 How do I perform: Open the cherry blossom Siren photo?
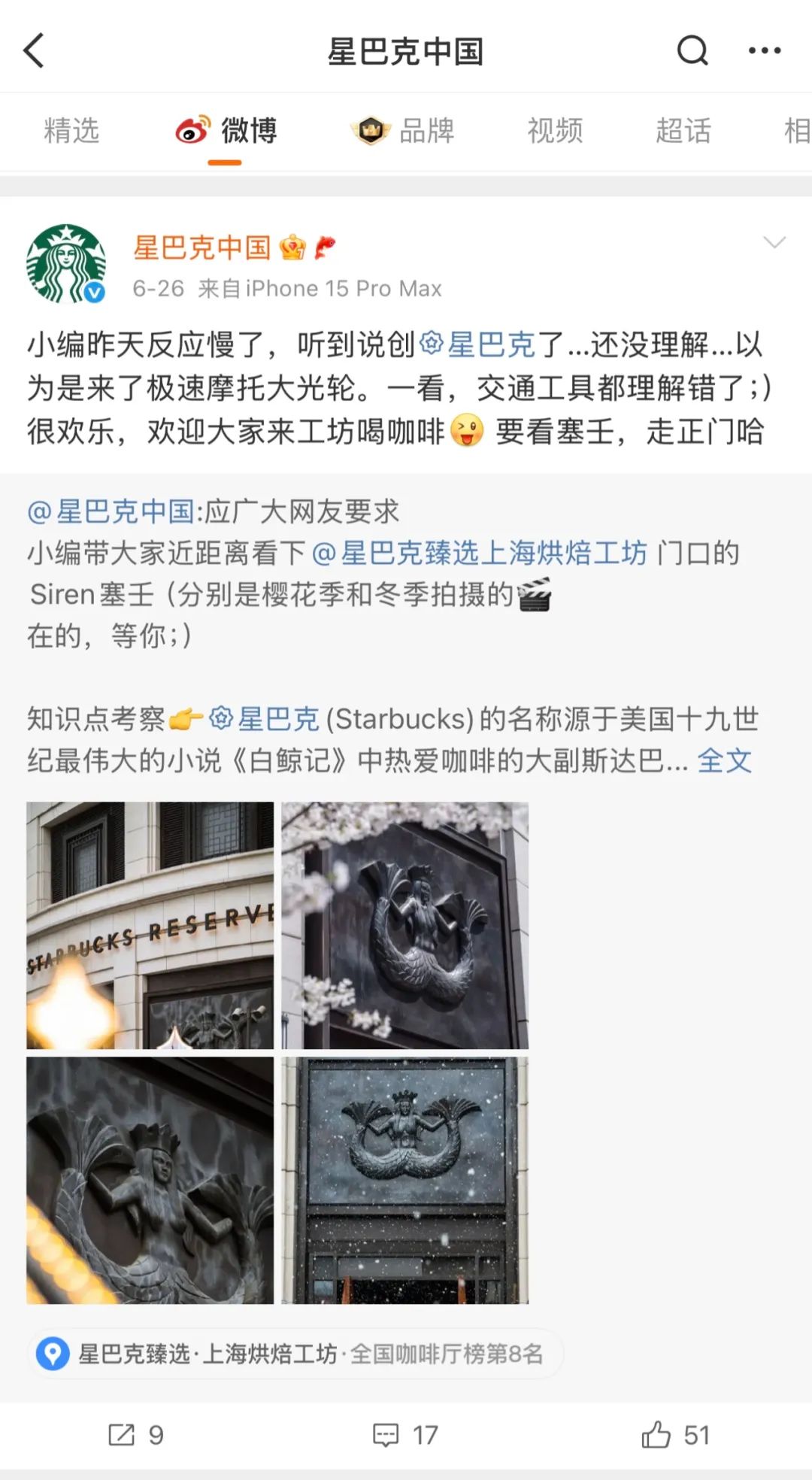click(x=405, y=925)
